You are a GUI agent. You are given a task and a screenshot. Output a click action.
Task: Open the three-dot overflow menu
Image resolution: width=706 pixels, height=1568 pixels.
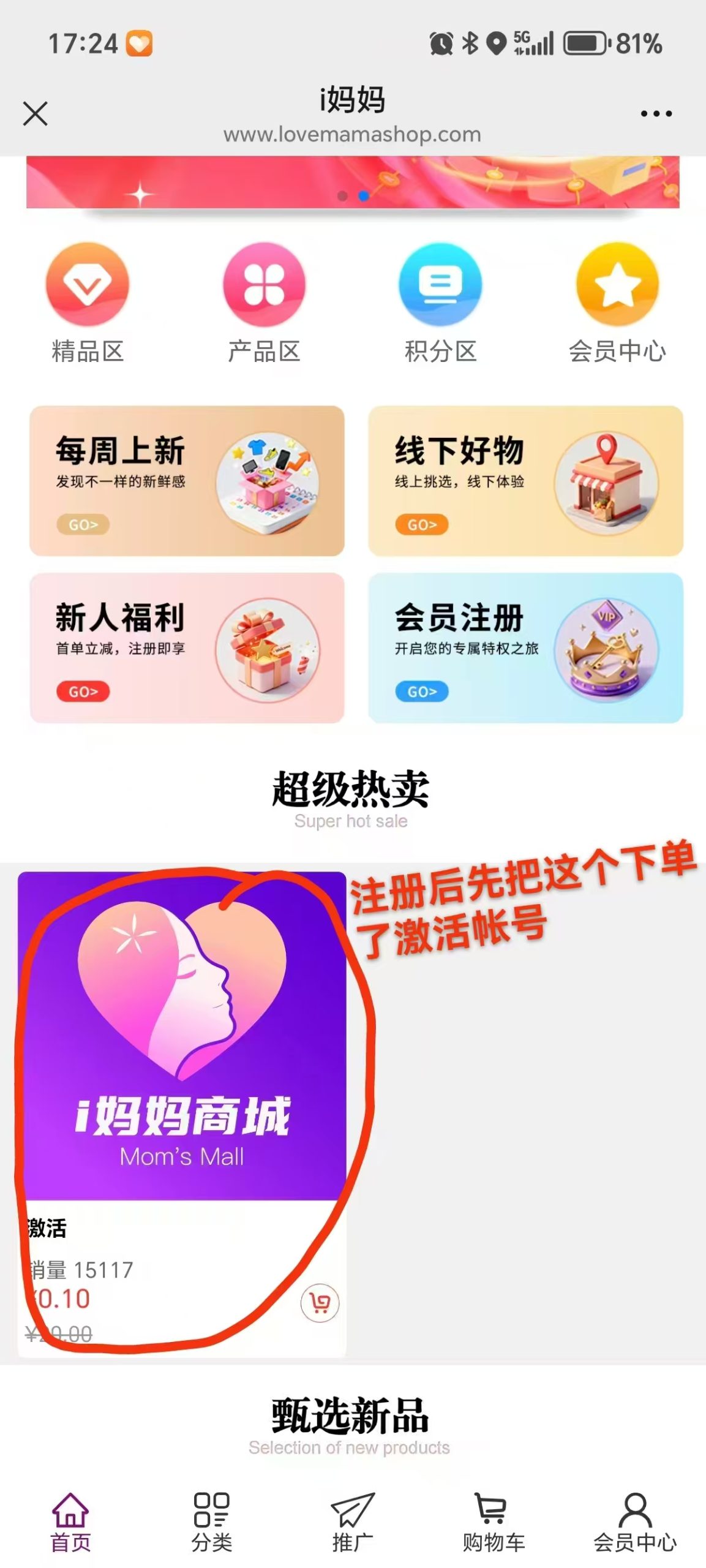(656, 113)
